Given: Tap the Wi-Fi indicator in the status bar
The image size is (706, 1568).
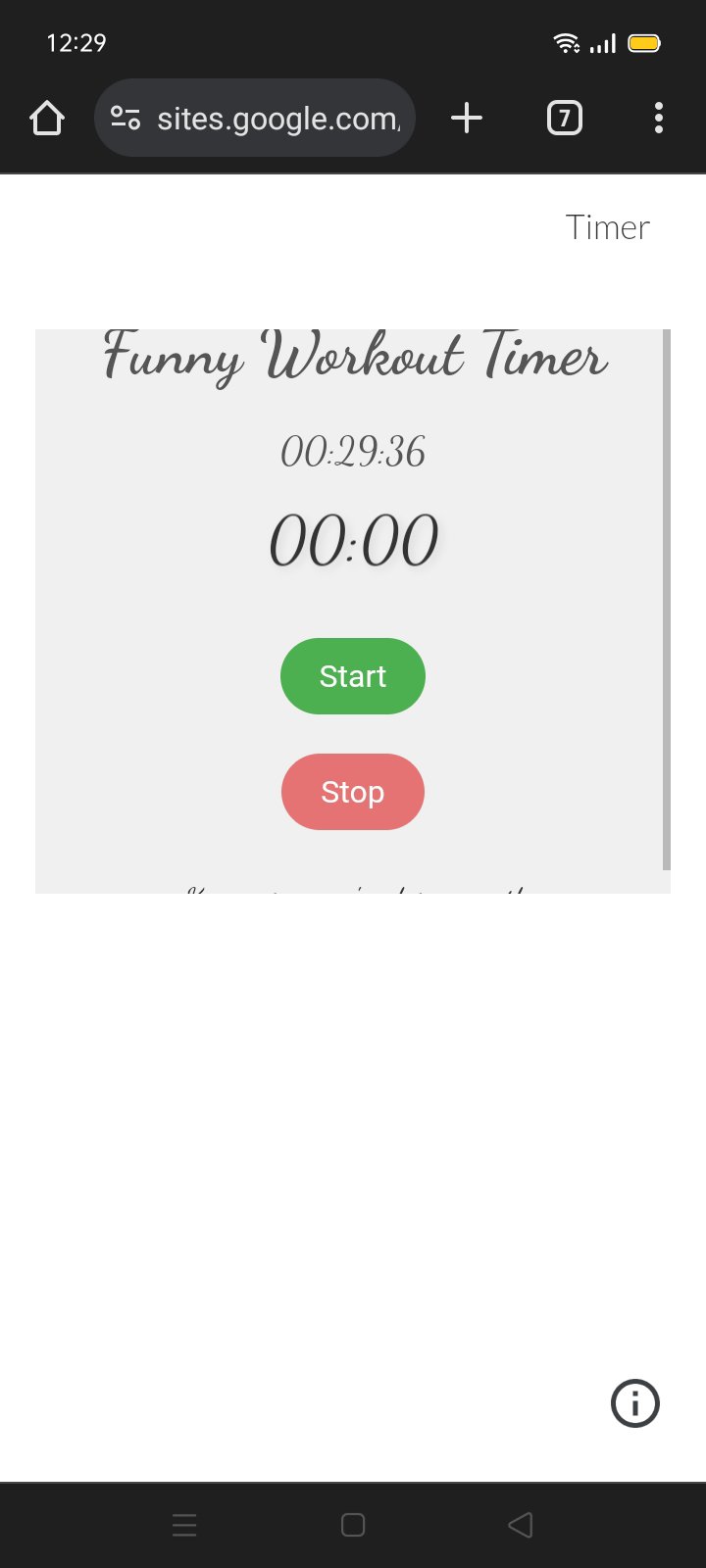Looking at the screenshot, I should (567, 42).
